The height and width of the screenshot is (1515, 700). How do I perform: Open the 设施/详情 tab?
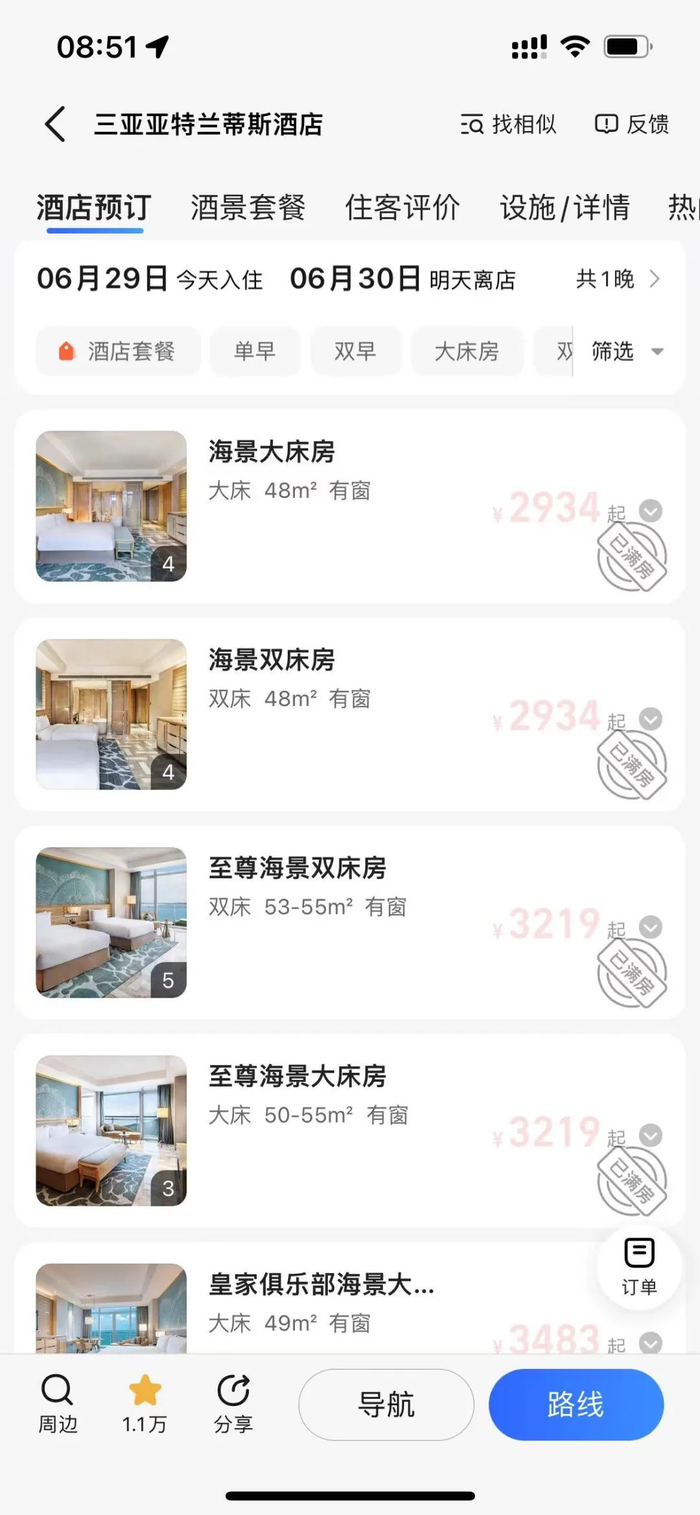[x=564, y=208]
